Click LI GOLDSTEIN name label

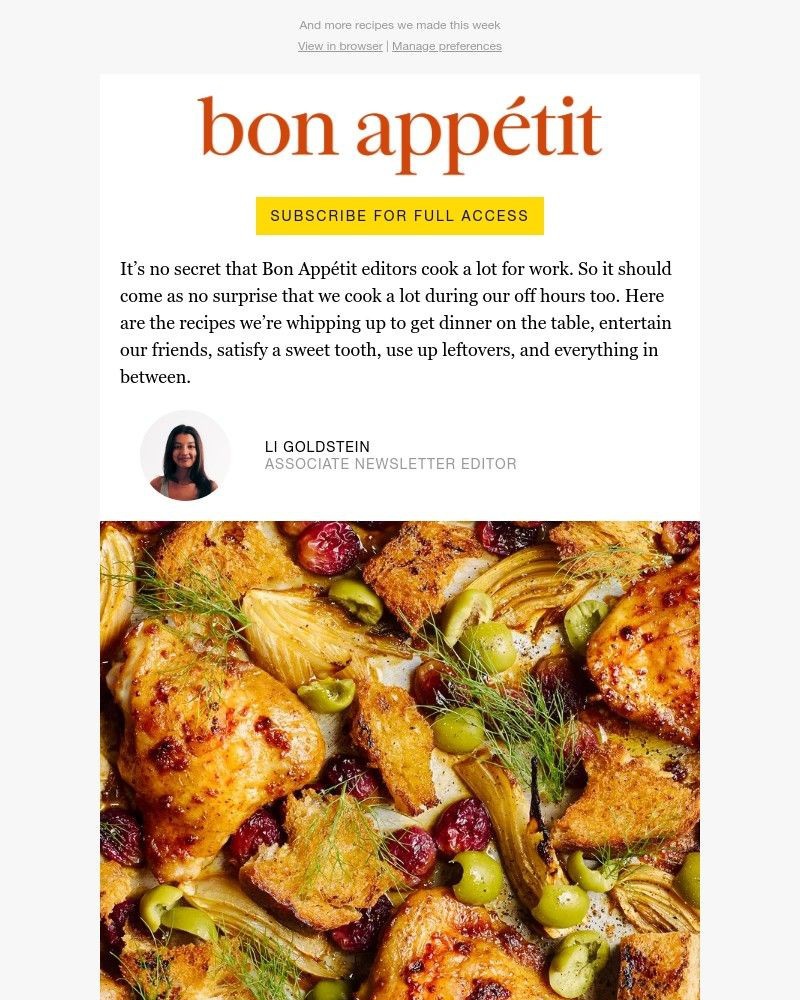pyautogui.click(x=316, y=447)
